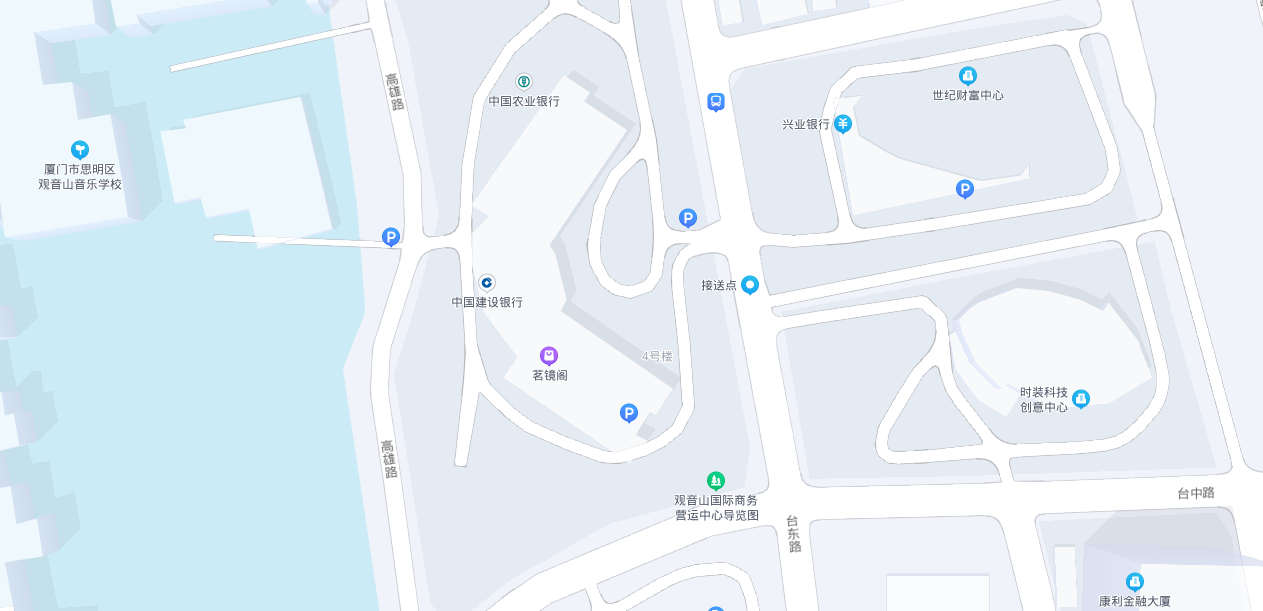Open the 观音山国际商务营运中心导览图 marker
This screenshot has height=611, width=1263.
click(x=716, y=481)
